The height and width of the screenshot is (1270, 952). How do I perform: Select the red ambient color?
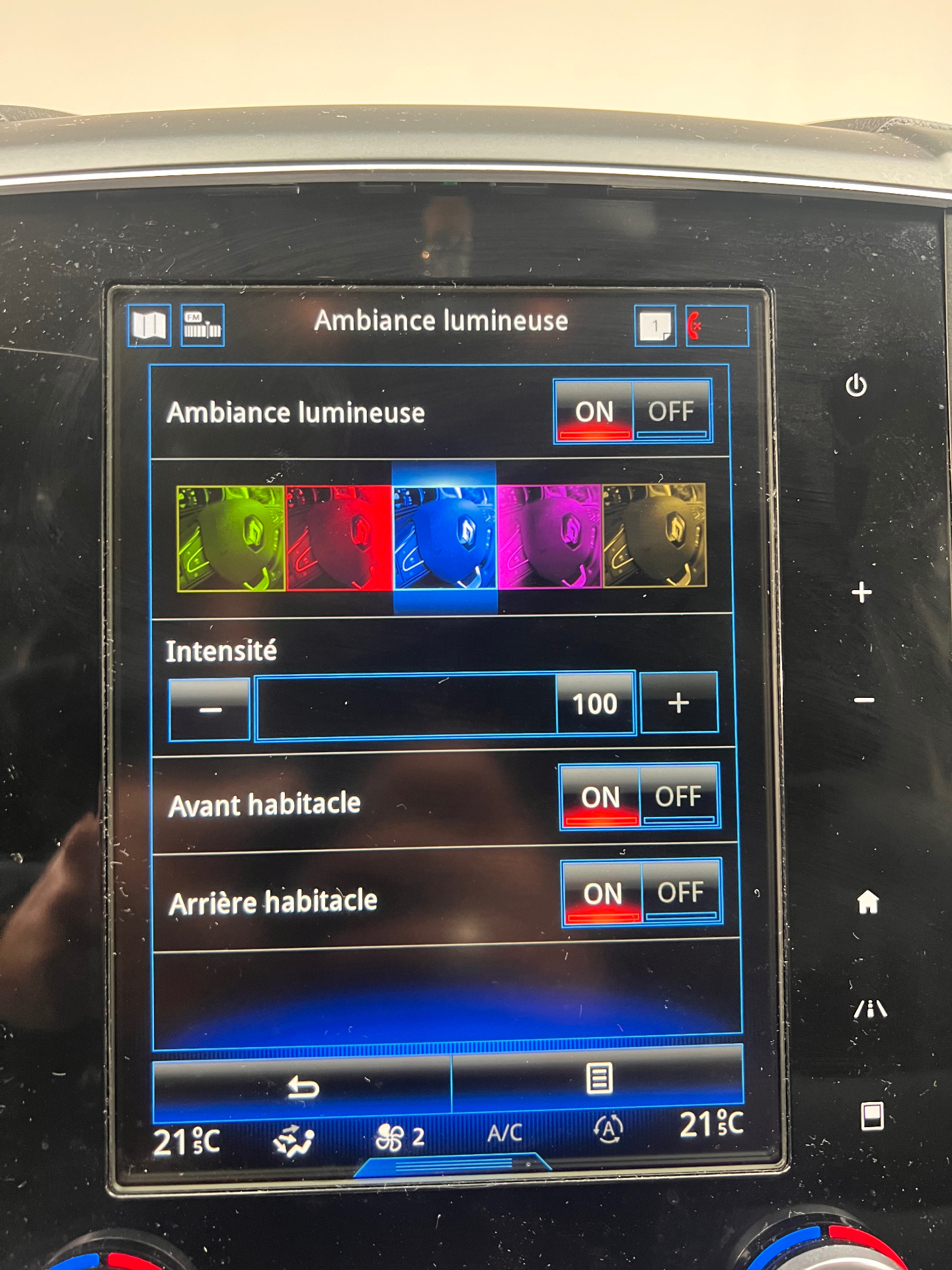pos(338,538)
